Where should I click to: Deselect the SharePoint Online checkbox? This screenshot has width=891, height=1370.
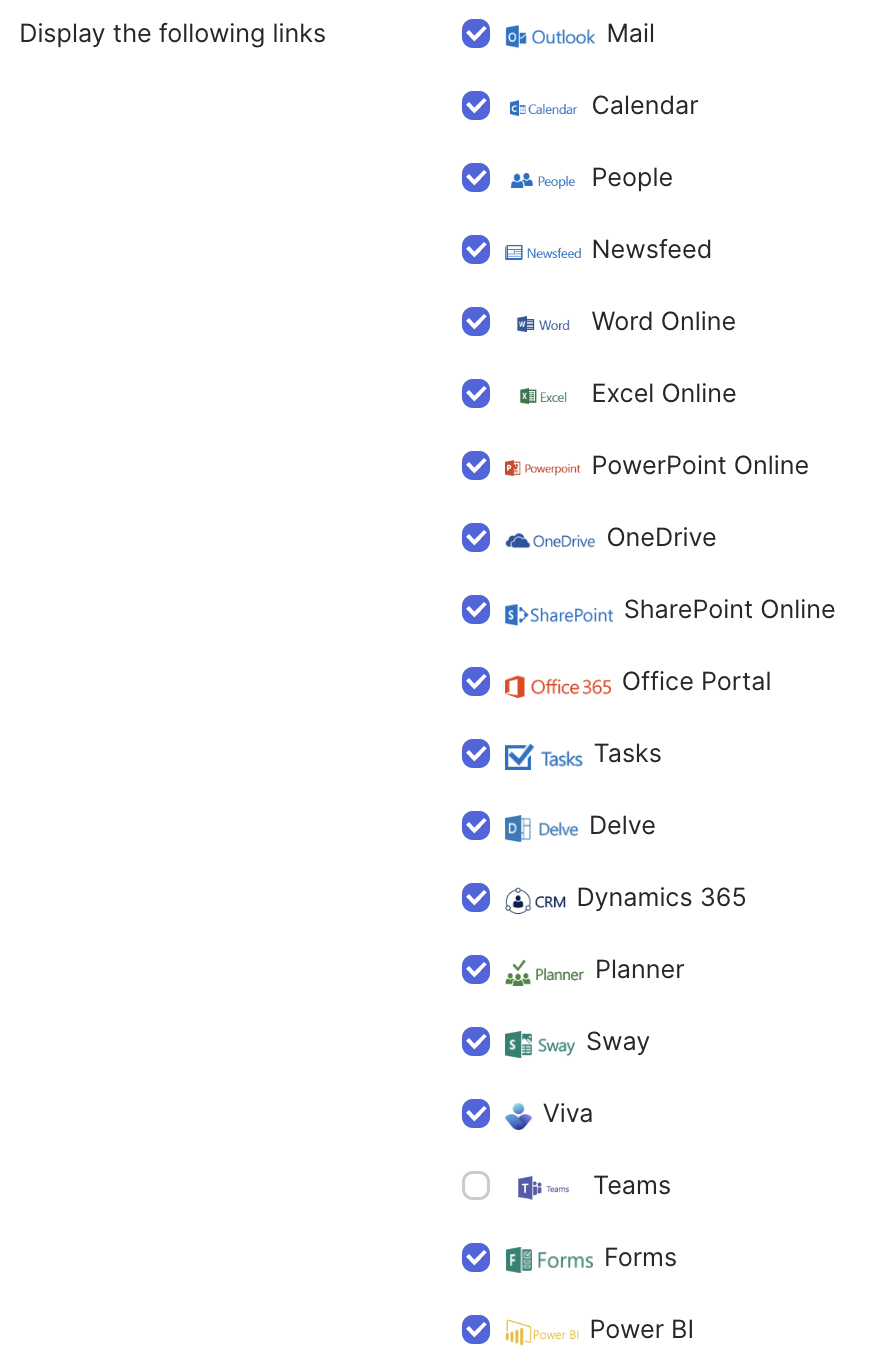476,610
